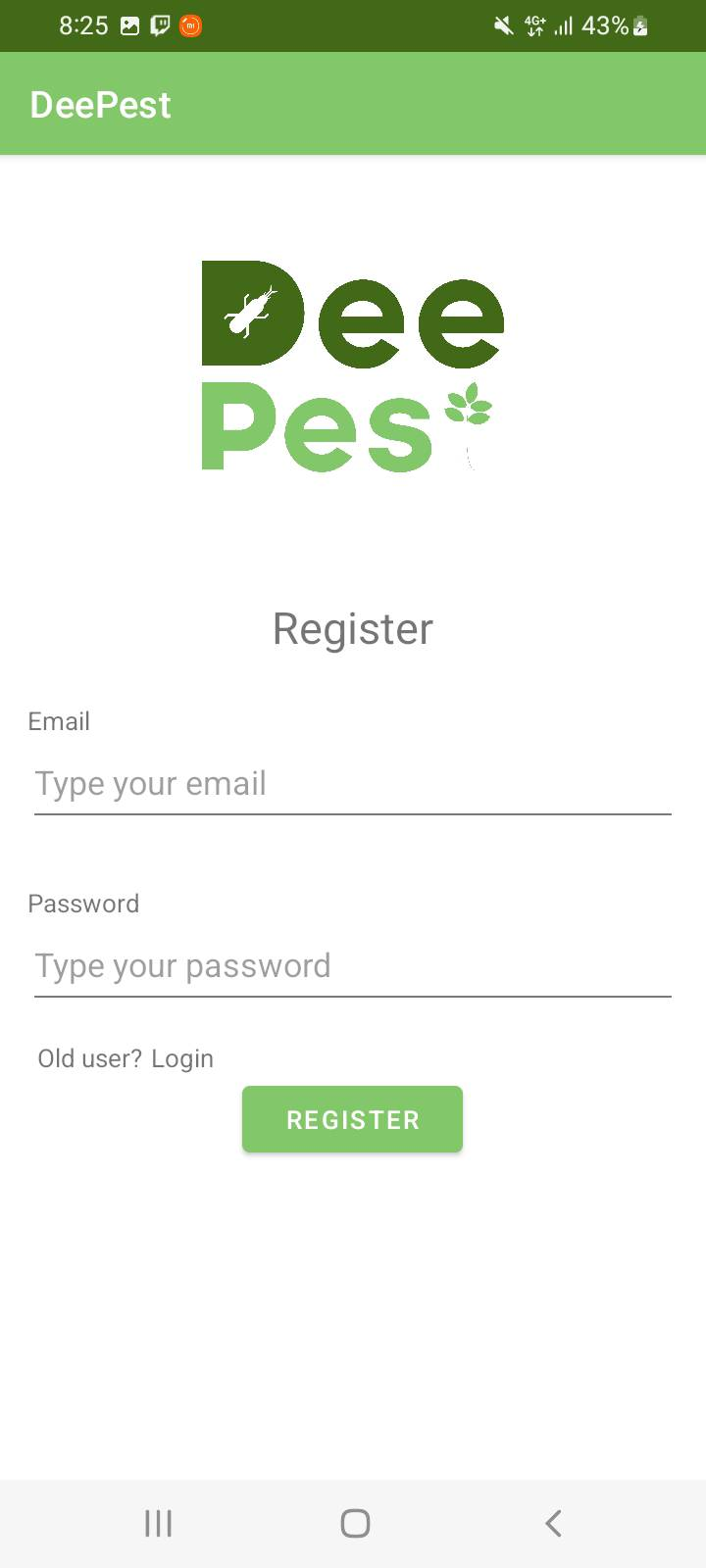The height and width of the screenshot is (1568, 706).
Task: Open the screenshot notification icon
Action: click(129, 25)
